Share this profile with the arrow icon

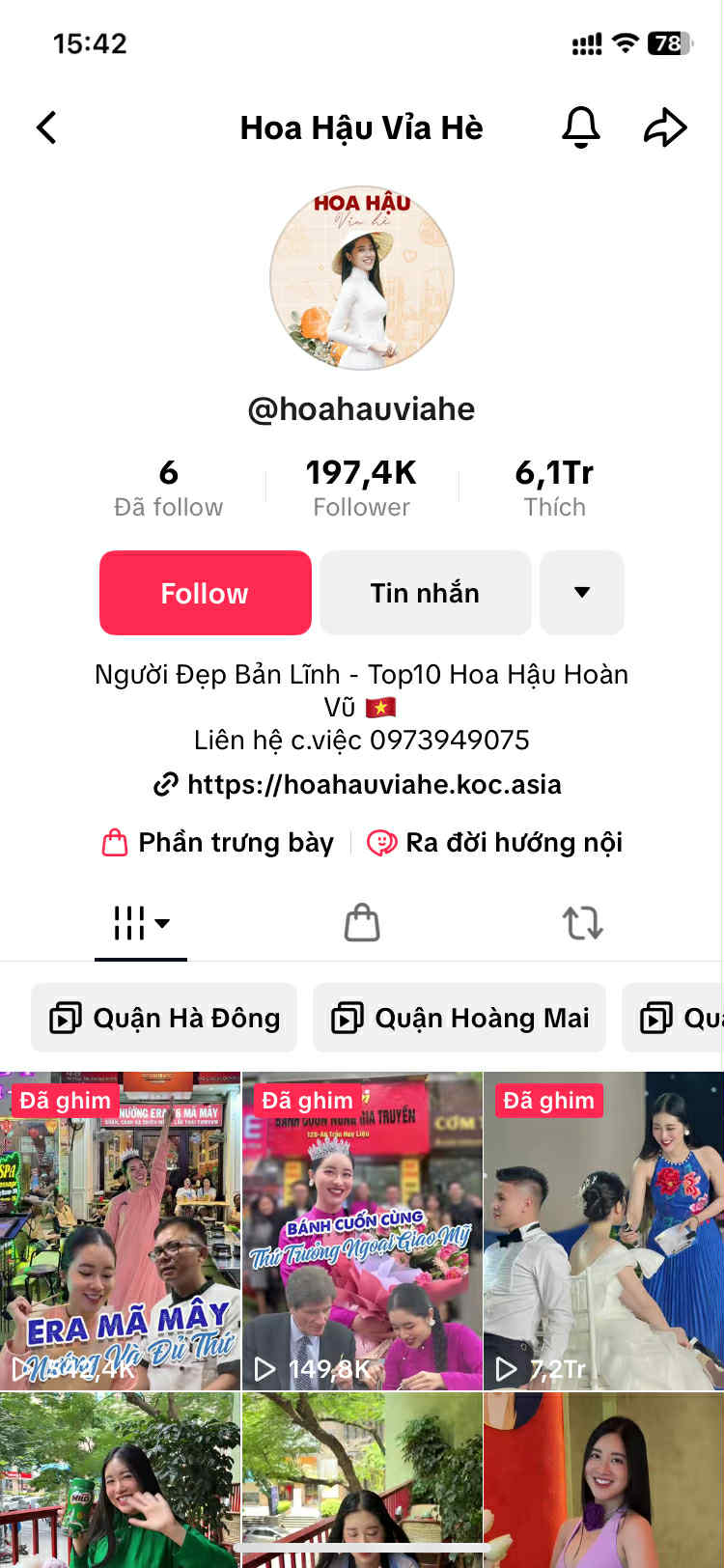point(665,127)
